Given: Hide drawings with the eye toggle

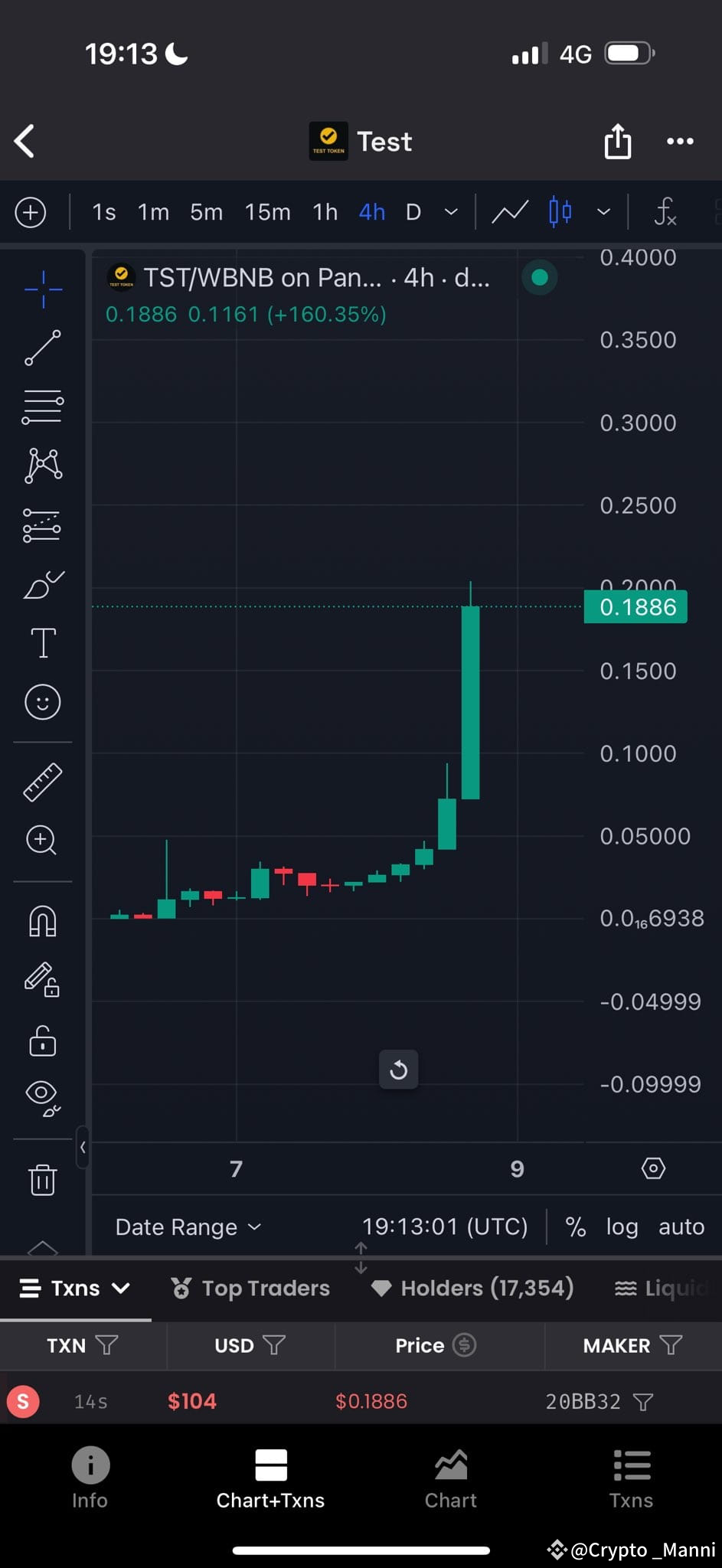Looking at the screenshot, I should (x=44, y=1096).
